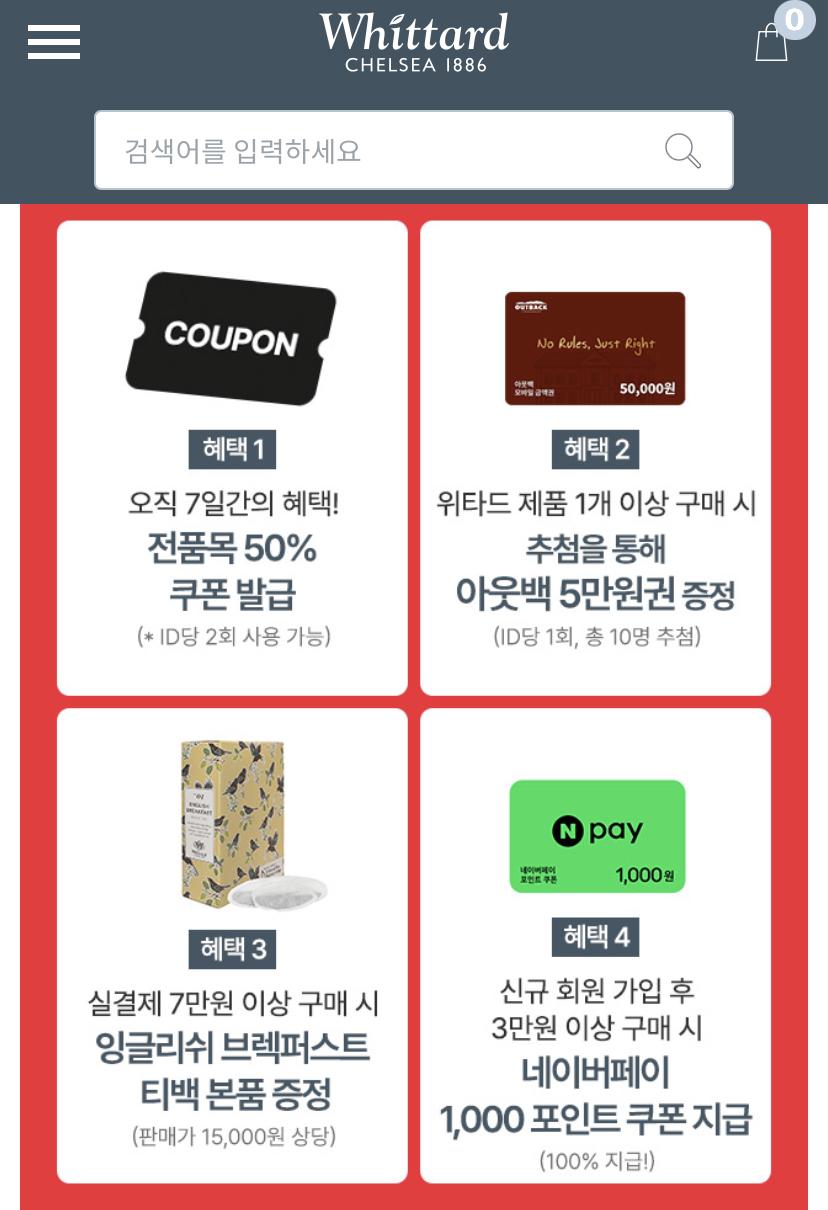Tap the magnifier search icon
This screenshot has height=1210, width=828.
[x=683, y=151]
